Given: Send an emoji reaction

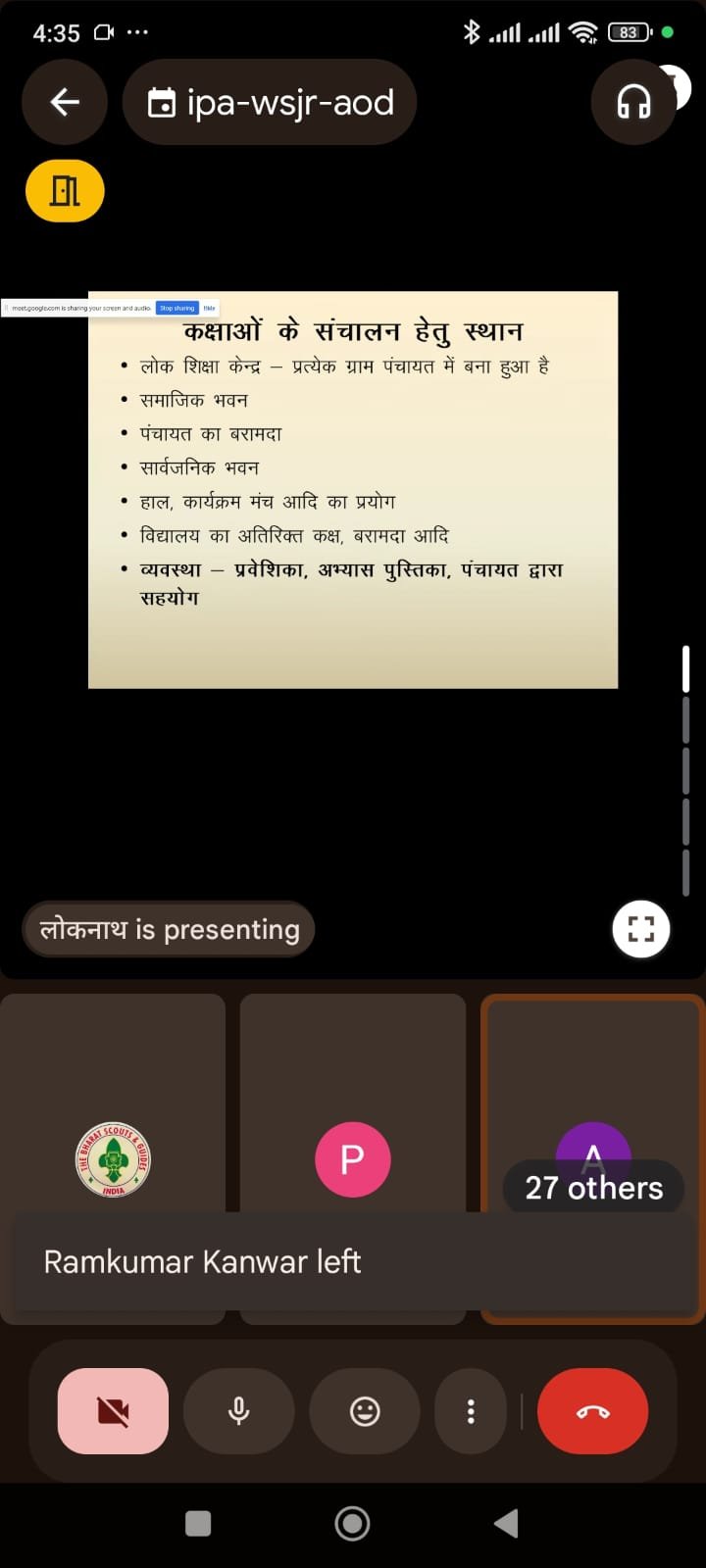Looking at the screenshot, I should pyautogui.click(x=365, y=1411).
